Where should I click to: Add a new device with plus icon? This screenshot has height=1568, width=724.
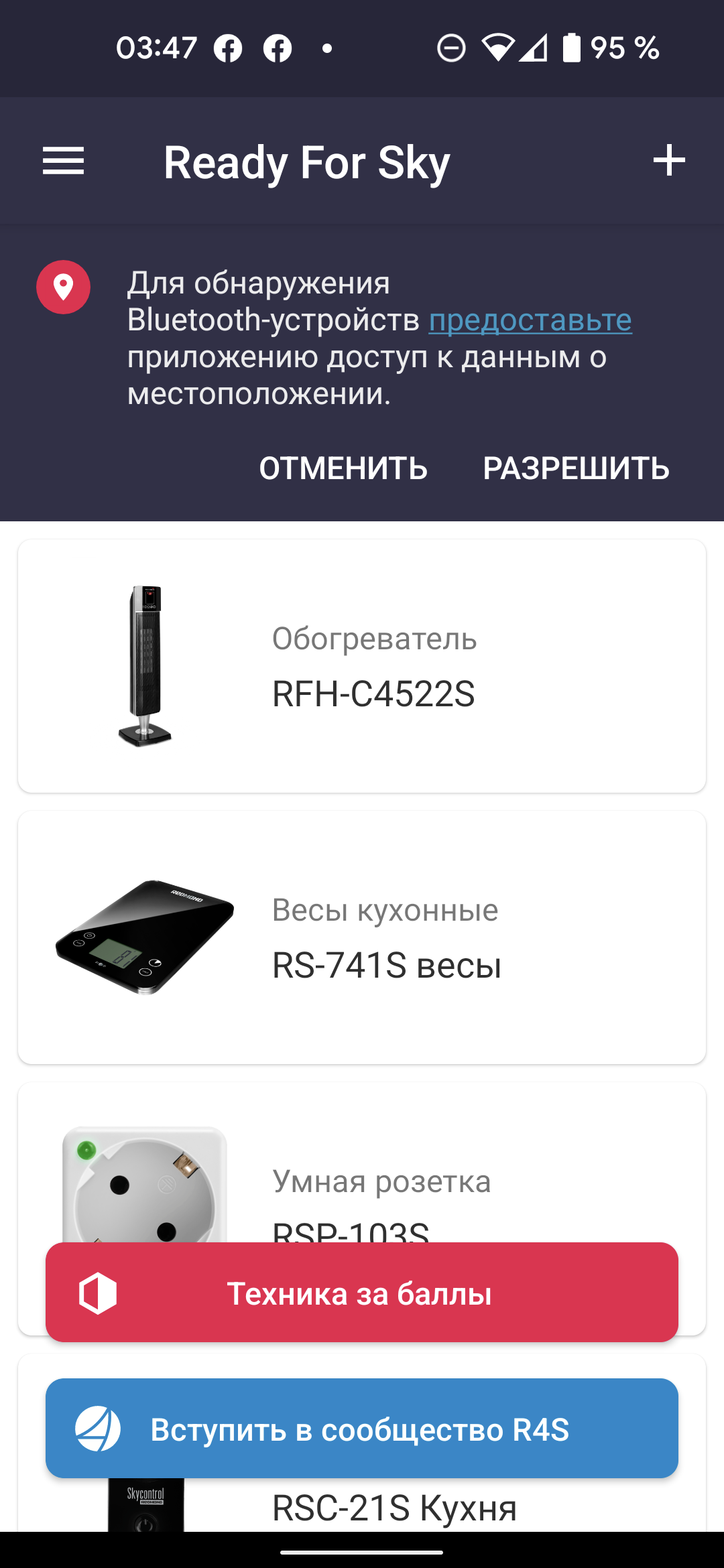click(669, 161)
